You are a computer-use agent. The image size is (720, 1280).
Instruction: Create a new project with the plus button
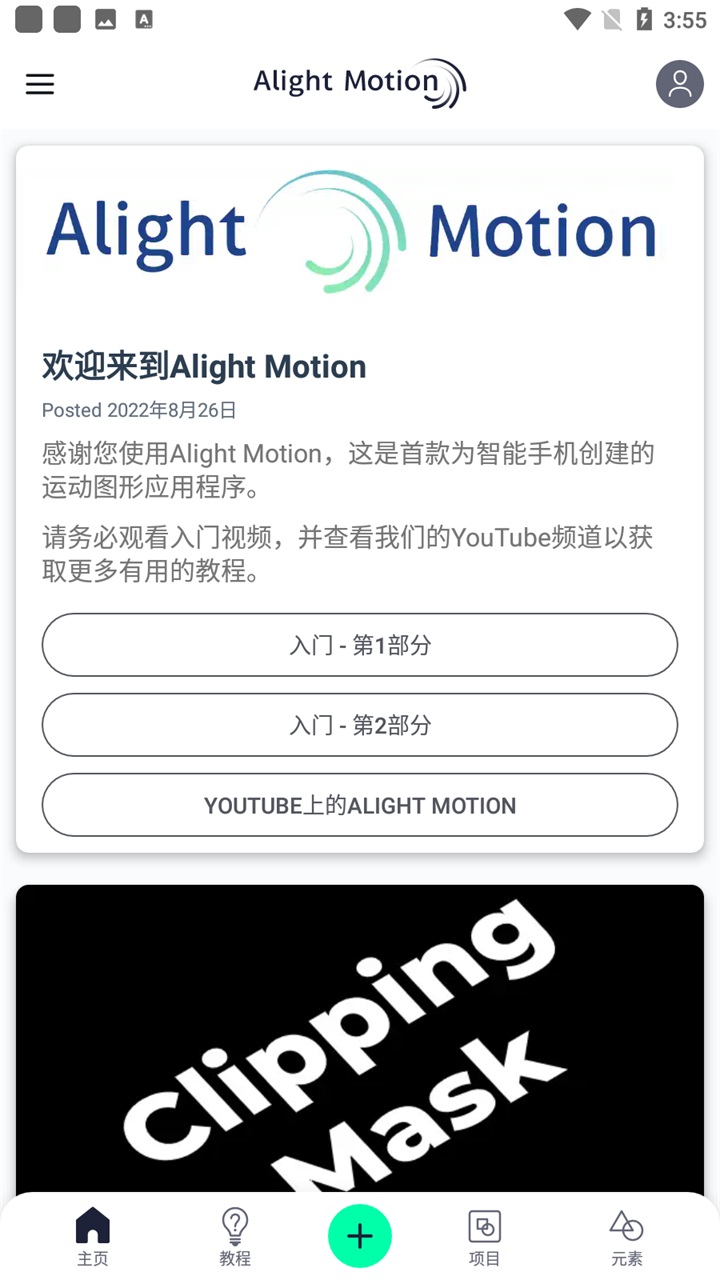coord(360,1236)
